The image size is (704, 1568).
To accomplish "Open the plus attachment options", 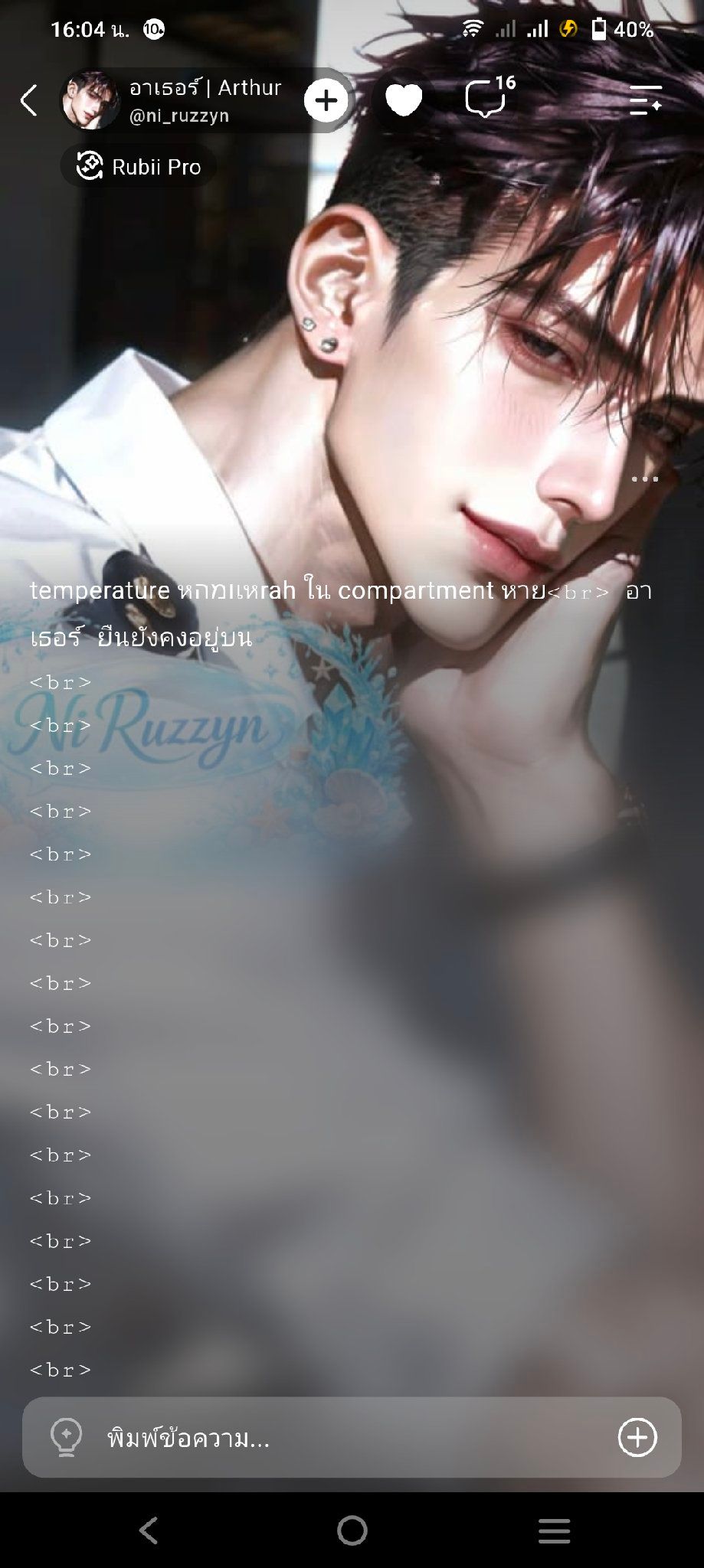I will pyautogui.click(x=637, y=1437).
